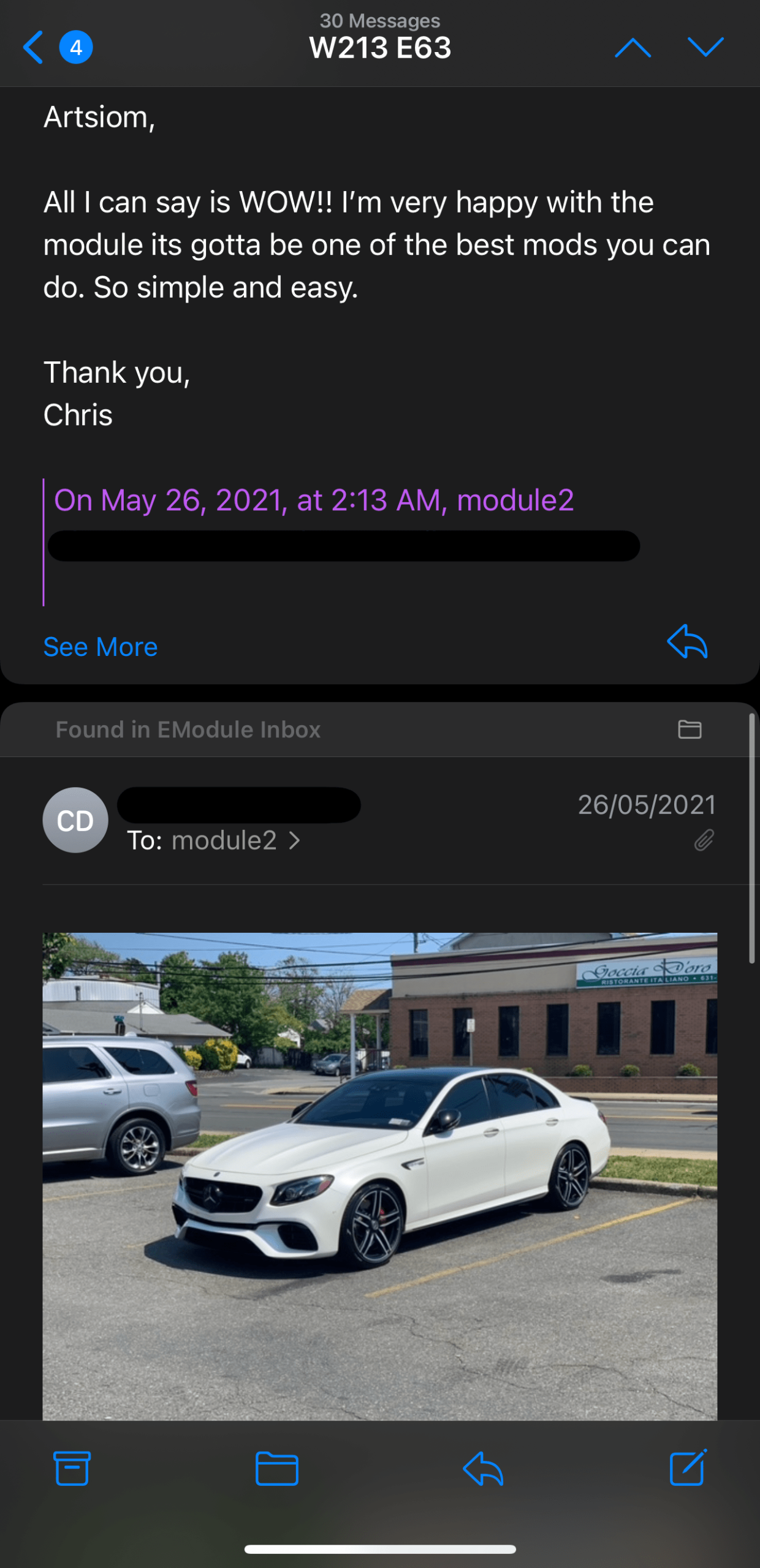The width and height of the screenshot is (760, 1568).
Task: Jump to the previous message
Action: [632, 47]
